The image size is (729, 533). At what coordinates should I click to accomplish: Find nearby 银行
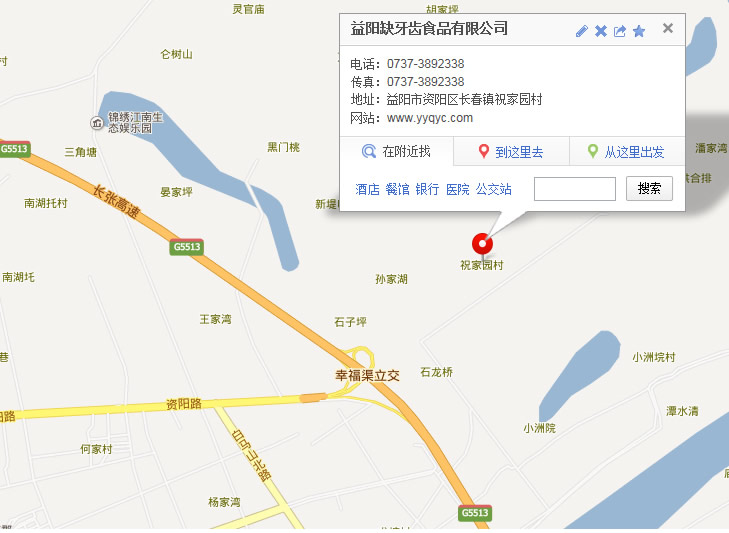coord(427,189)
